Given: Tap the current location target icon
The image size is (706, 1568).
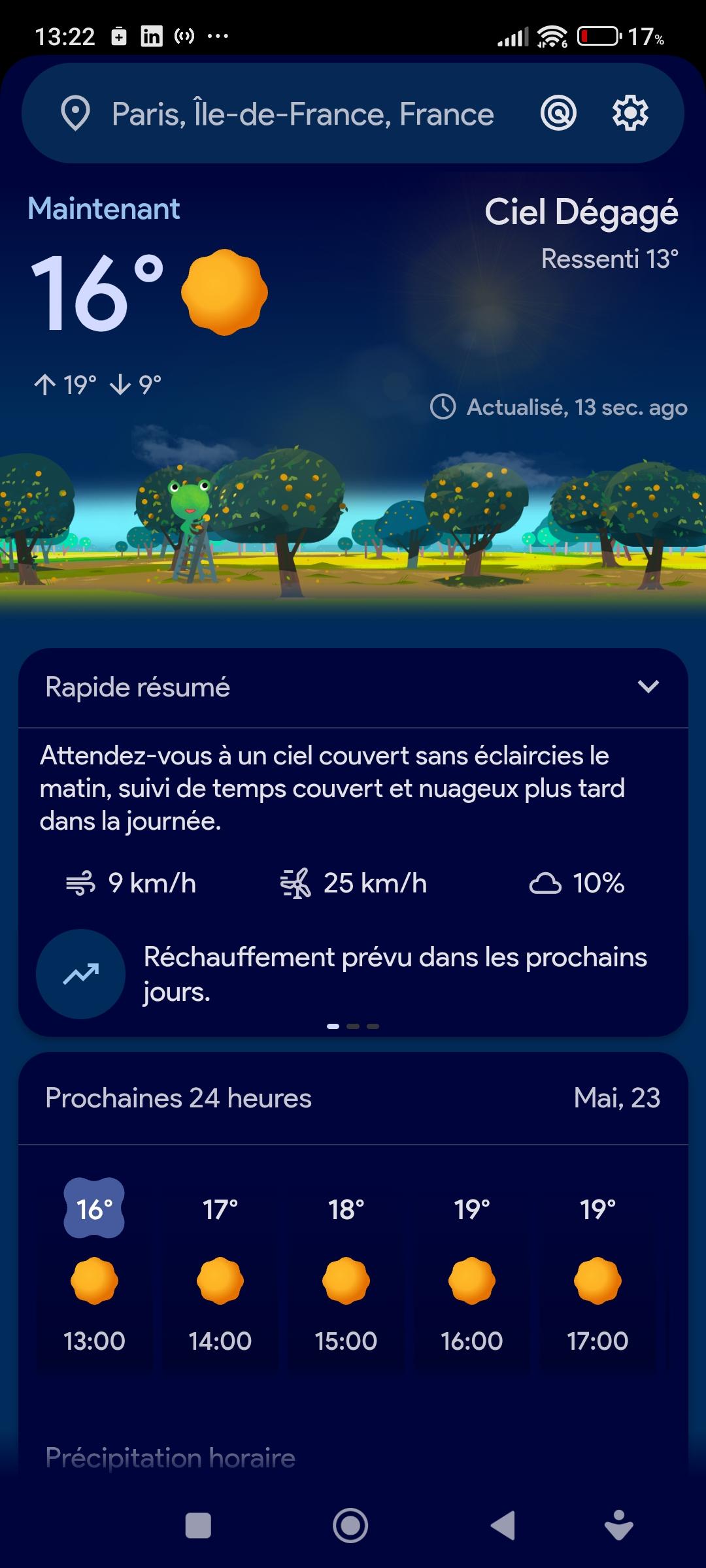Looking at the screenshot, I should click(x=558, y=113).
